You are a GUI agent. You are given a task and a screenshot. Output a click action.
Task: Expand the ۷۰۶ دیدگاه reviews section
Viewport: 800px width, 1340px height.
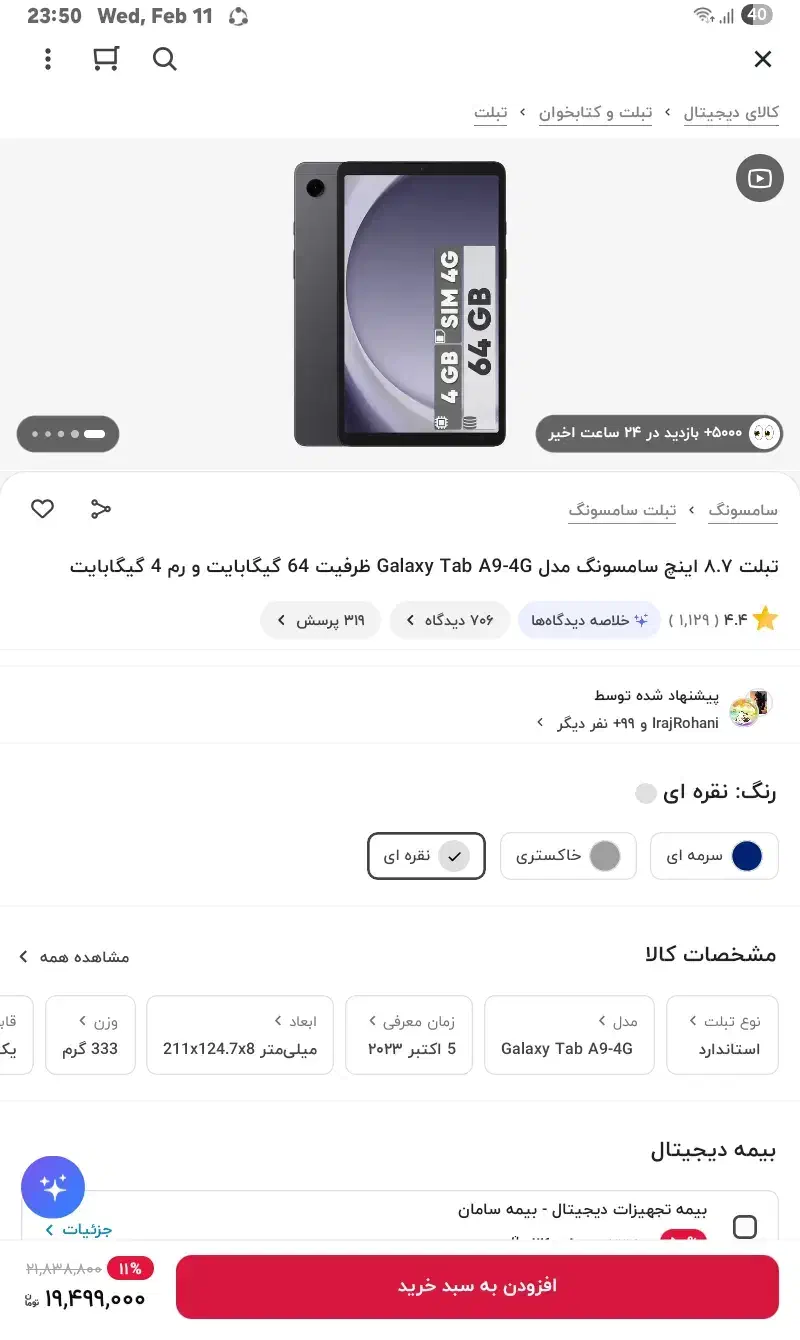tap(450, 620)
